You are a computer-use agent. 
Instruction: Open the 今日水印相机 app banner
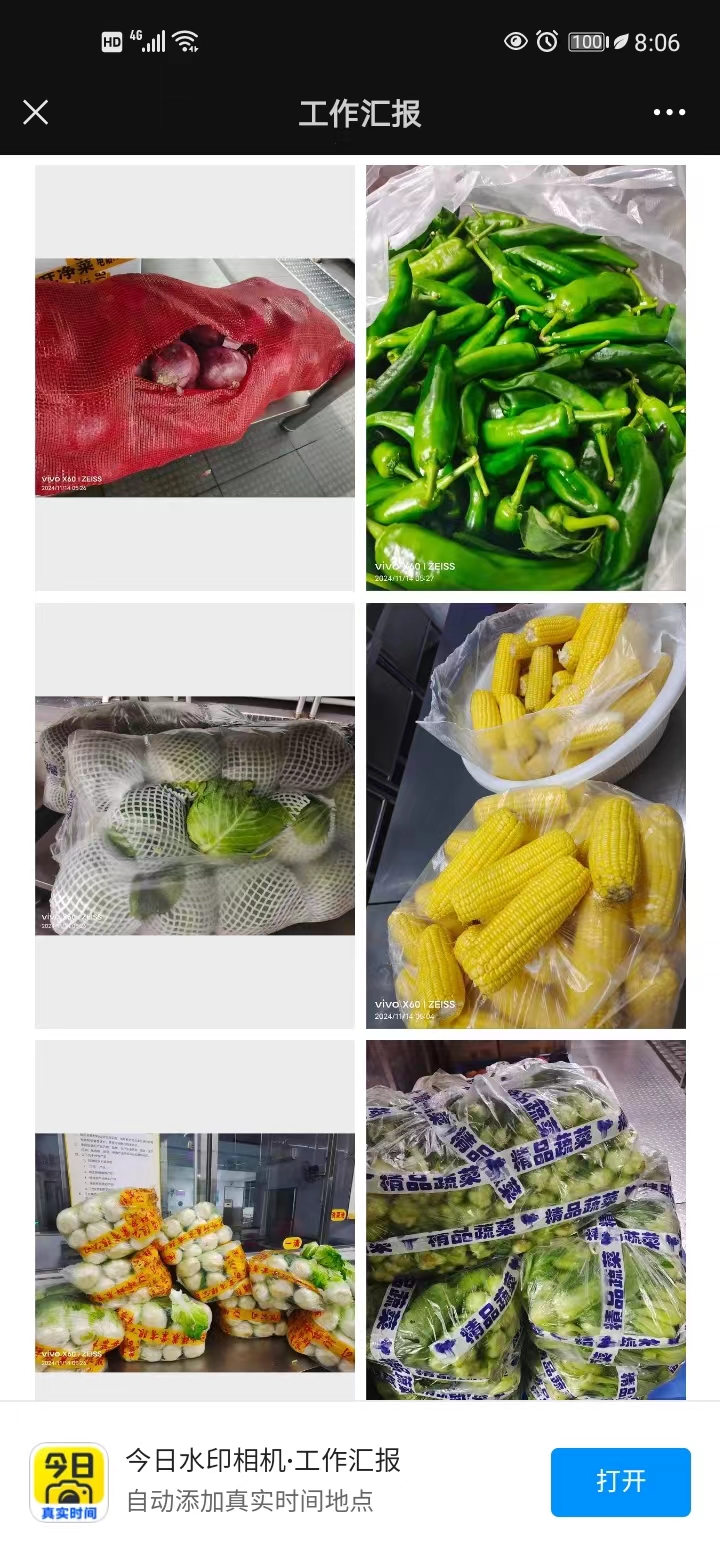[x=264, y=1481]
